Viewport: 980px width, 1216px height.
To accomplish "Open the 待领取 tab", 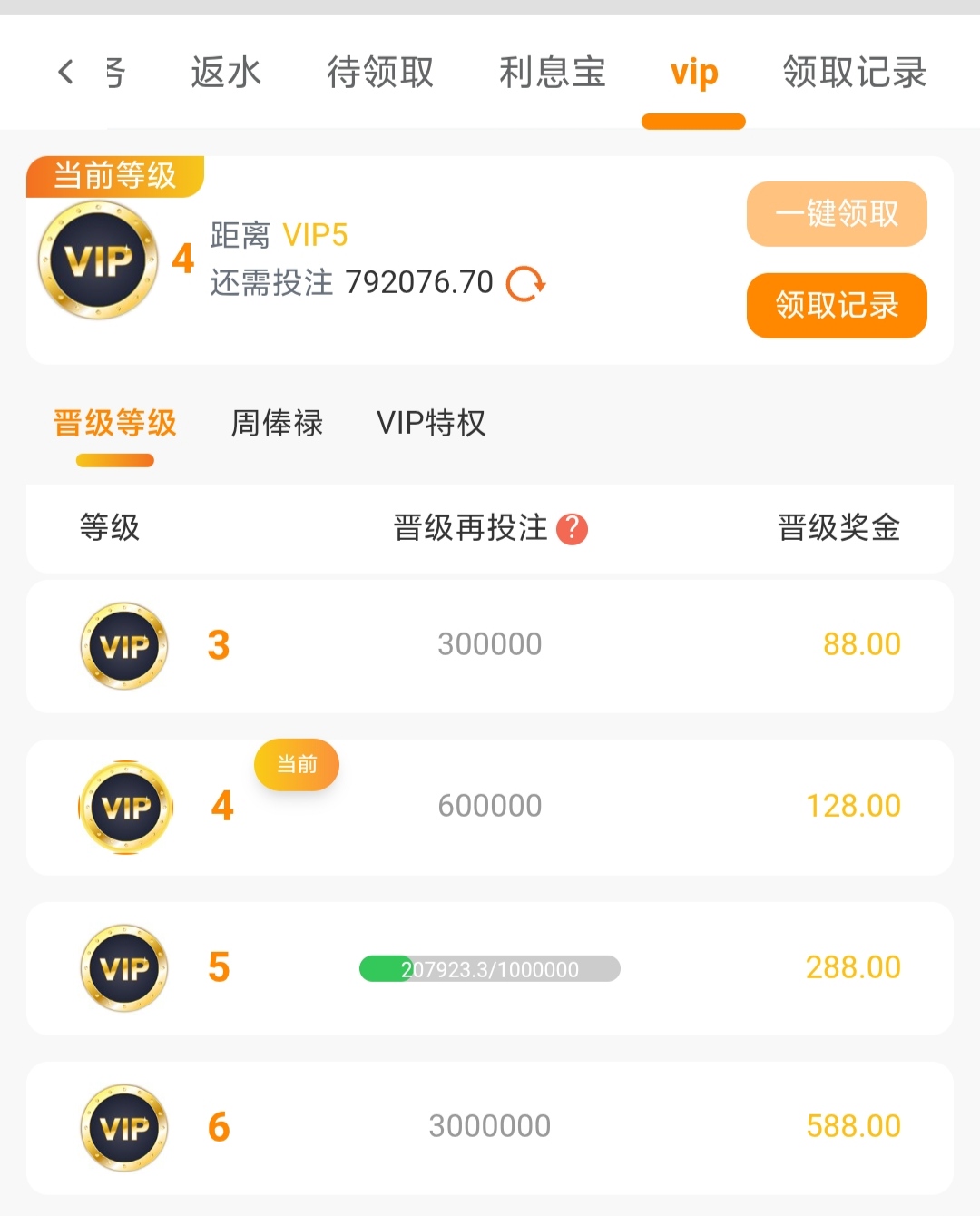I will [380, 73].
